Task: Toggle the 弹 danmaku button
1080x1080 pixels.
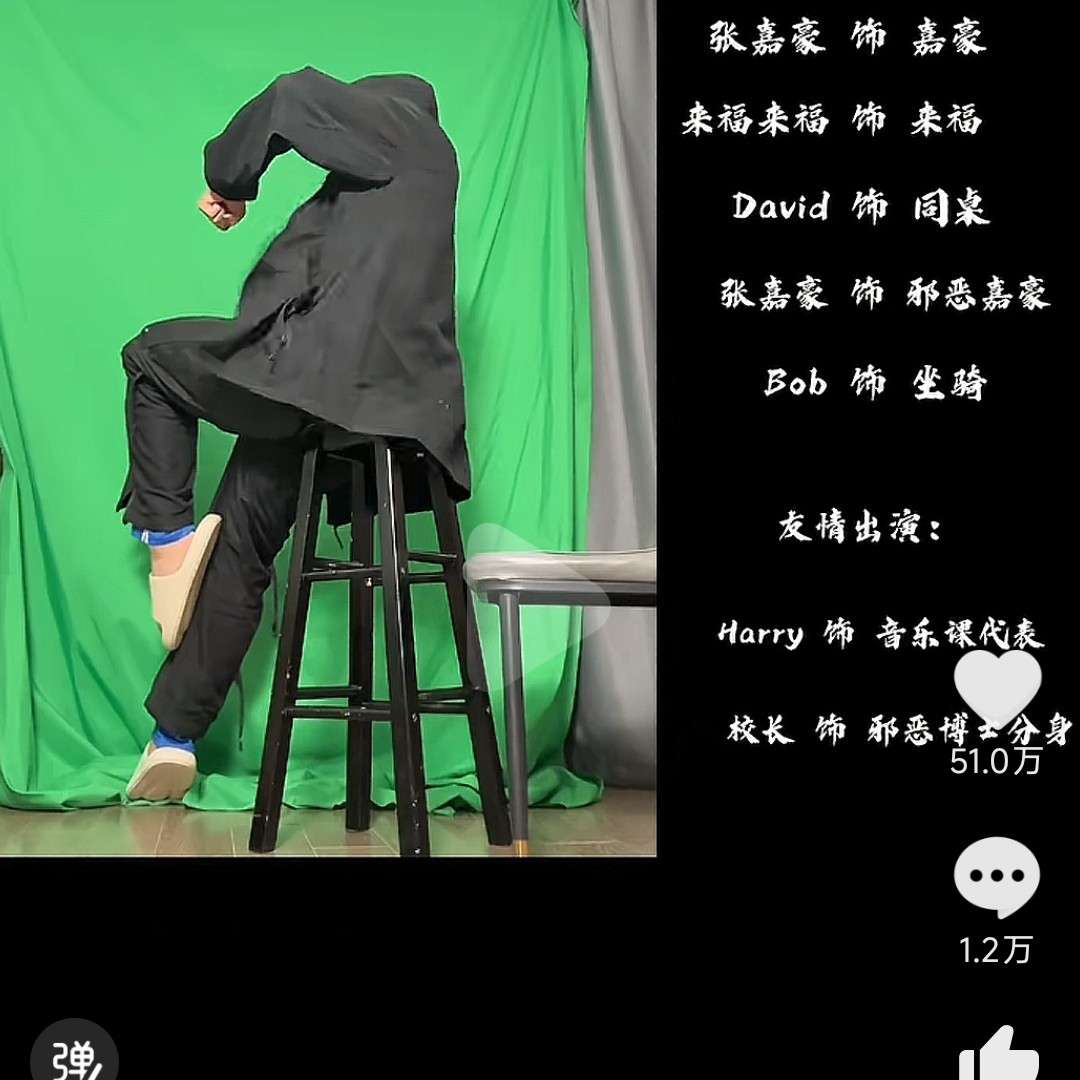Action: [73, 1054]
